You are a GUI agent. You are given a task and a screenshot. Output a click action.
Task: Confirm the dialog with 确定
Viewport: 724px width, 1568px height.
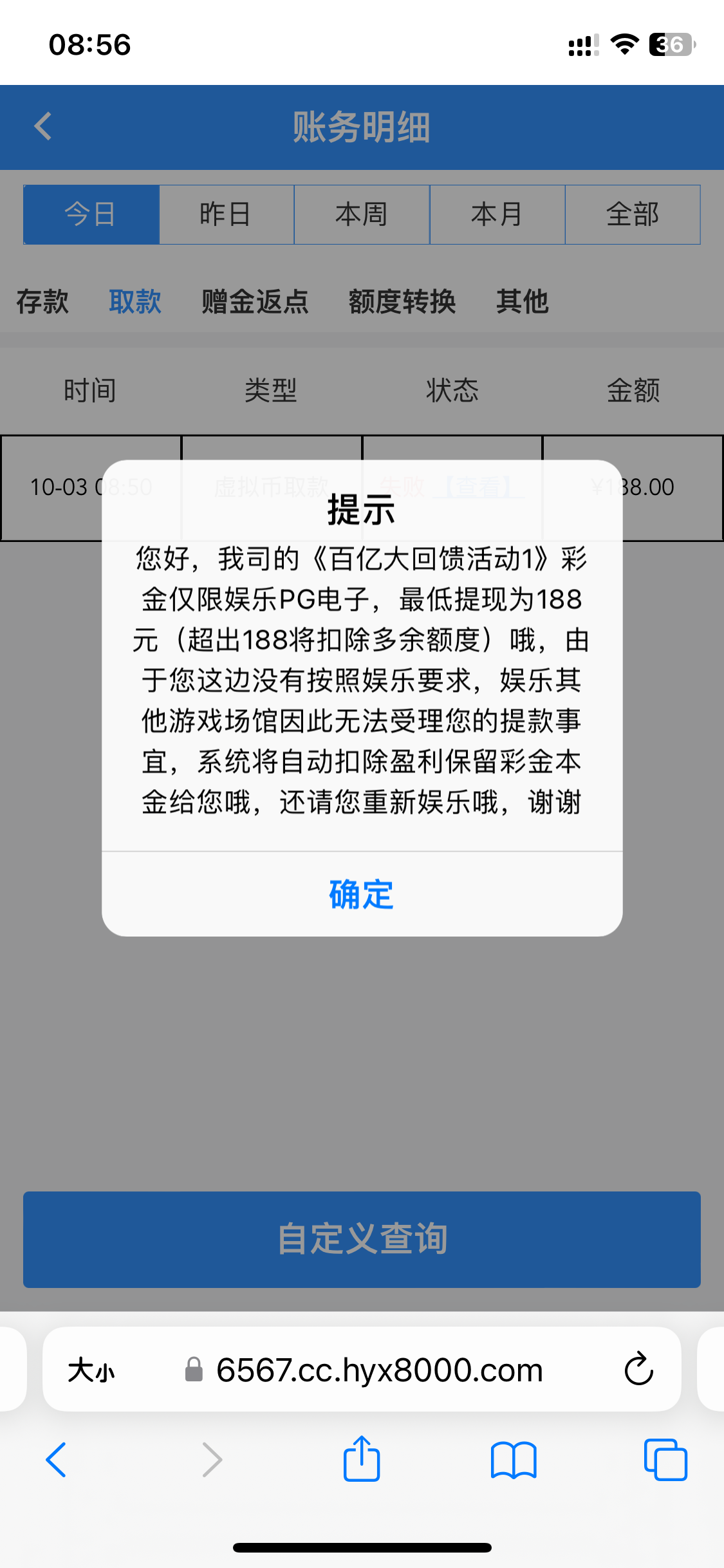(362, 894)
